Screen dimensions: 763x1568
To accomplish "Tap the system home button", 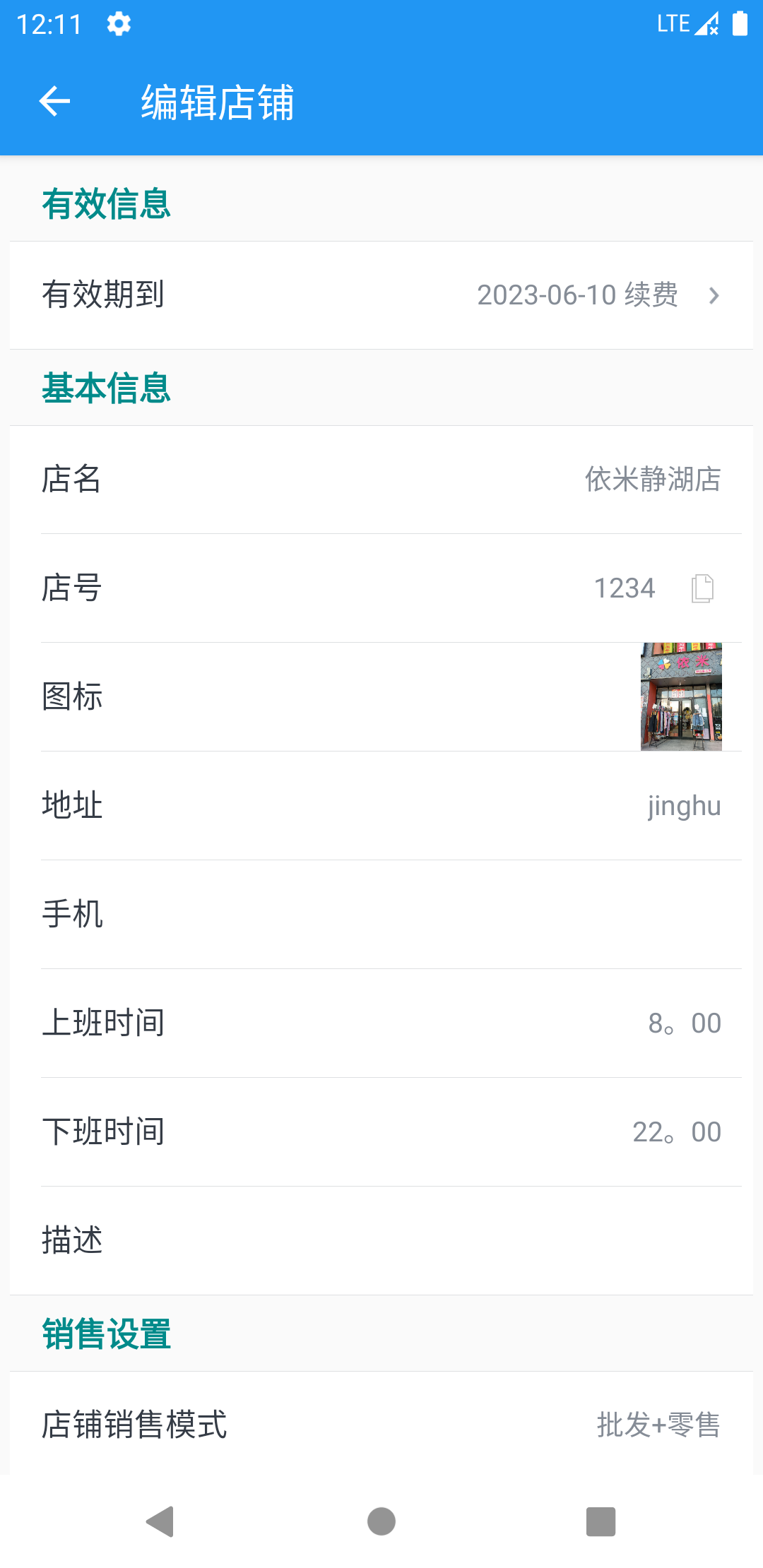I will pos(381,1521).
